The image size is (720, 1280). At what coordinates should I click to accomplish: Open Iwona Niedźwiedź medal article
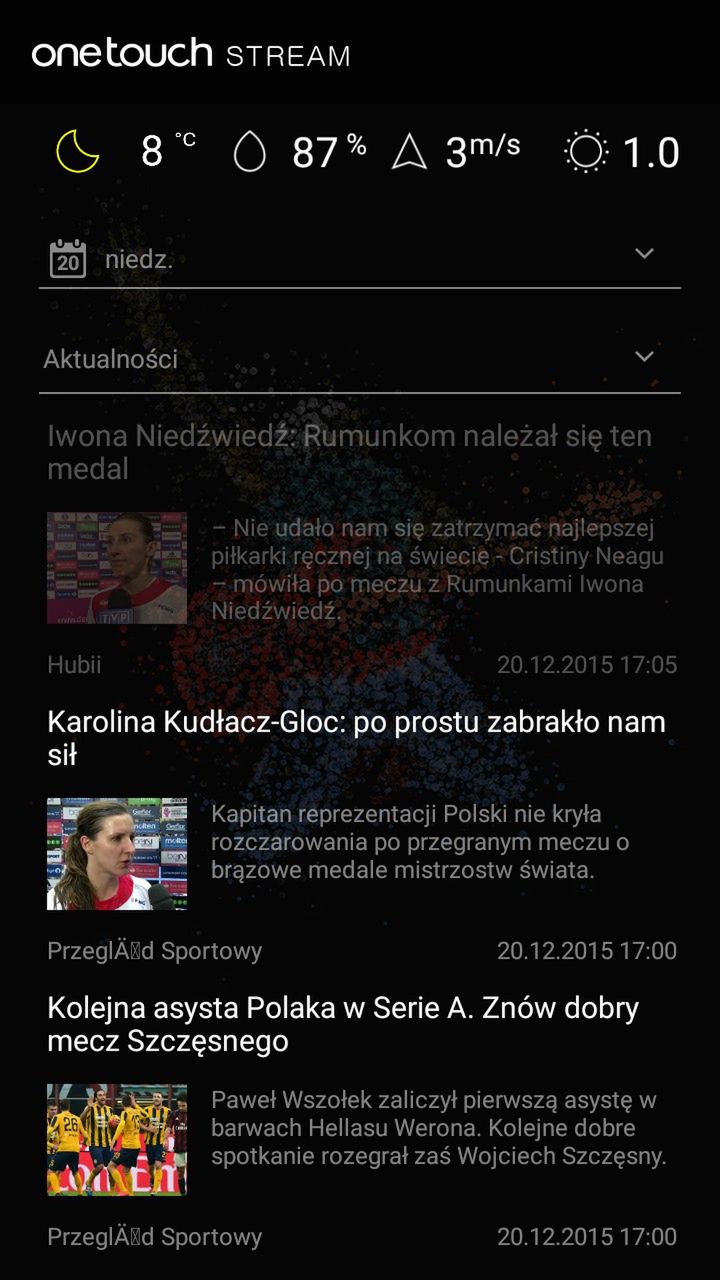[349, 452]
